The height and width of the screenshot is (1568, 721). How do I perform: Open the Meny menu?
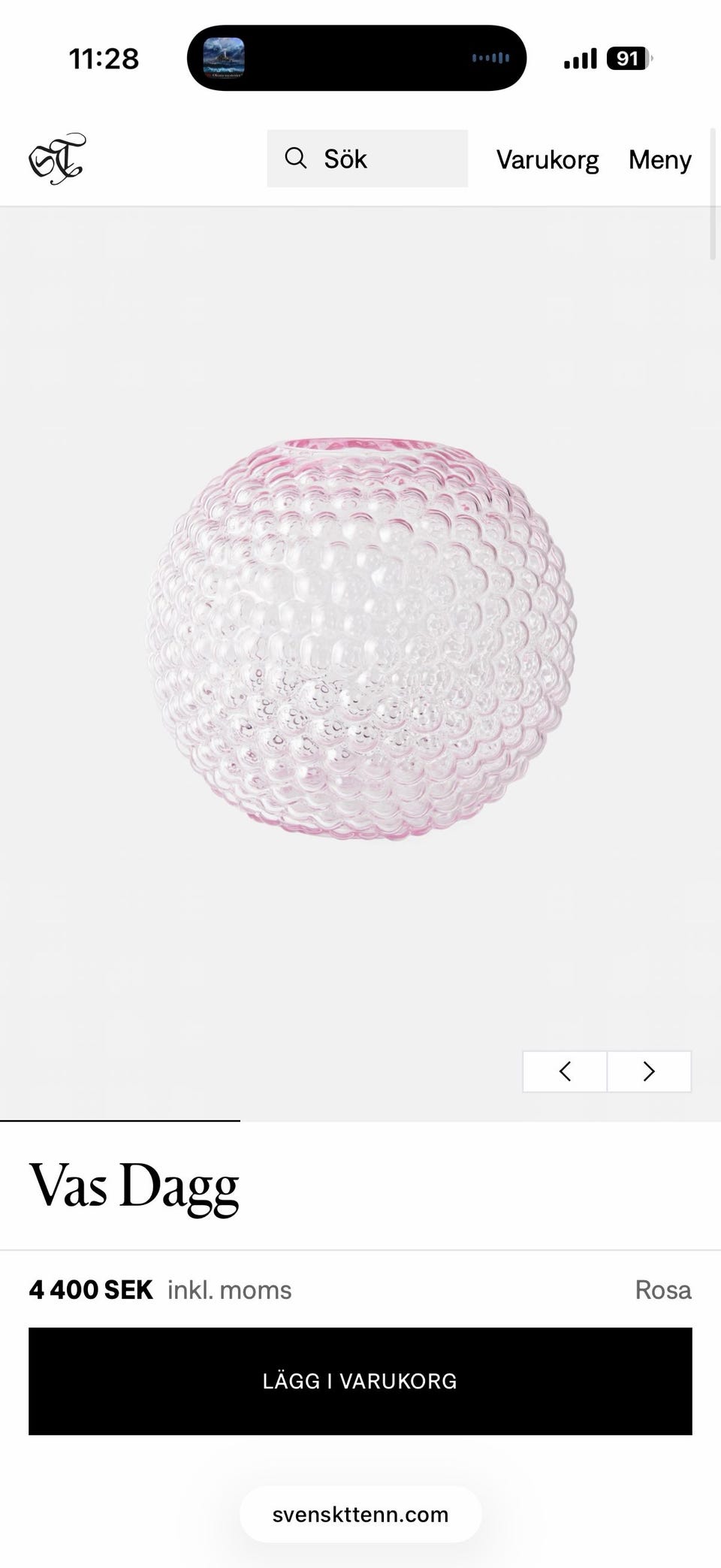coord(659,159)
